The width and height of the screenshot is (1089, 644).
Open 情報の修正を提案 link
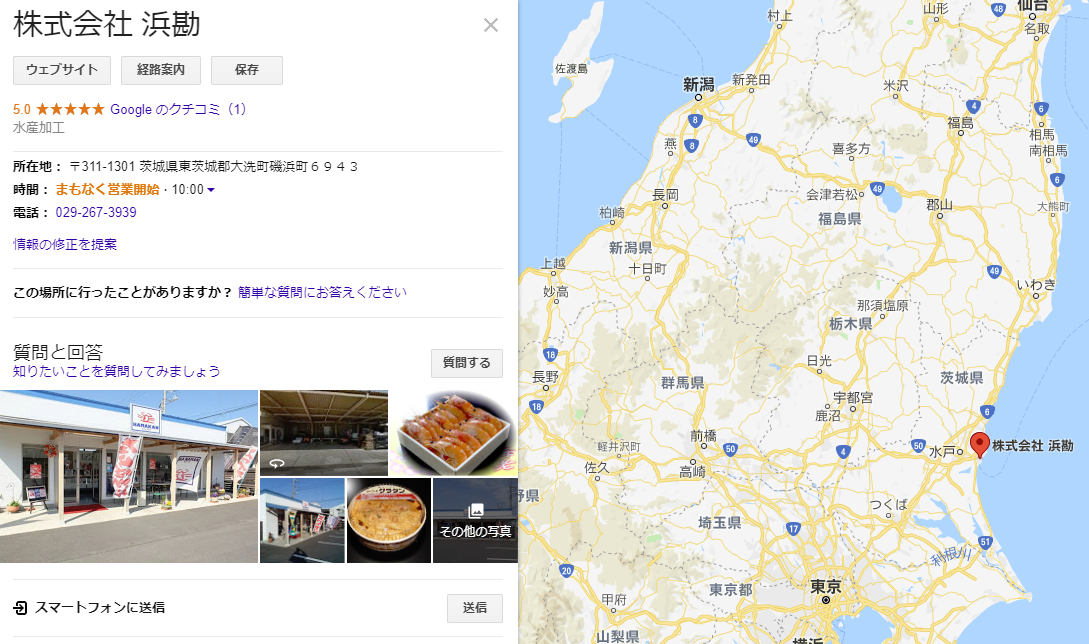(x=65, y=244)
